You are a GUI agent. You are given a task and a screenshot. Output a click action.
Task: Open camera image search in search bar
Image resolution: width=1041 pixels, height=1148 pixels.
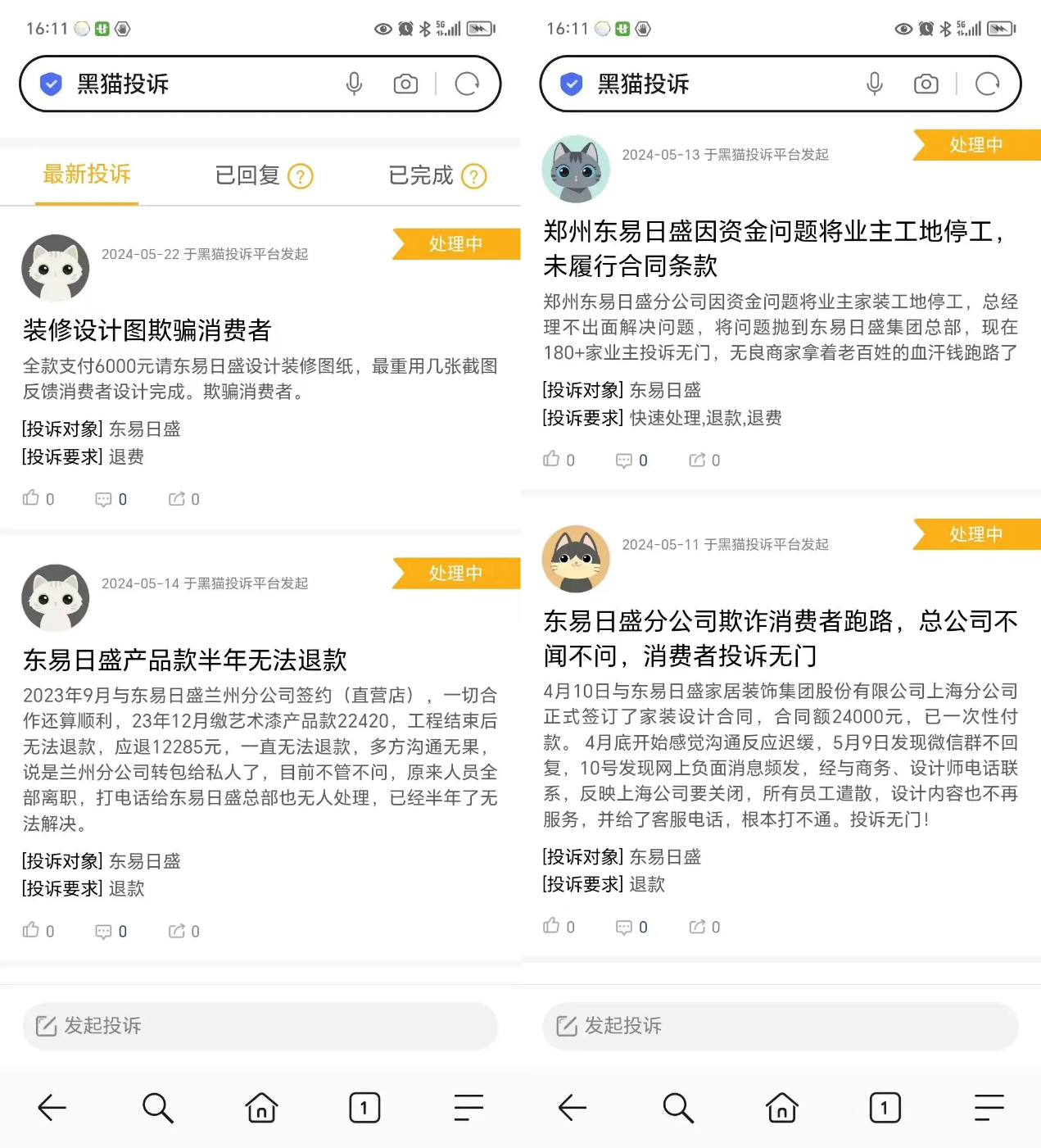point(405,83)
